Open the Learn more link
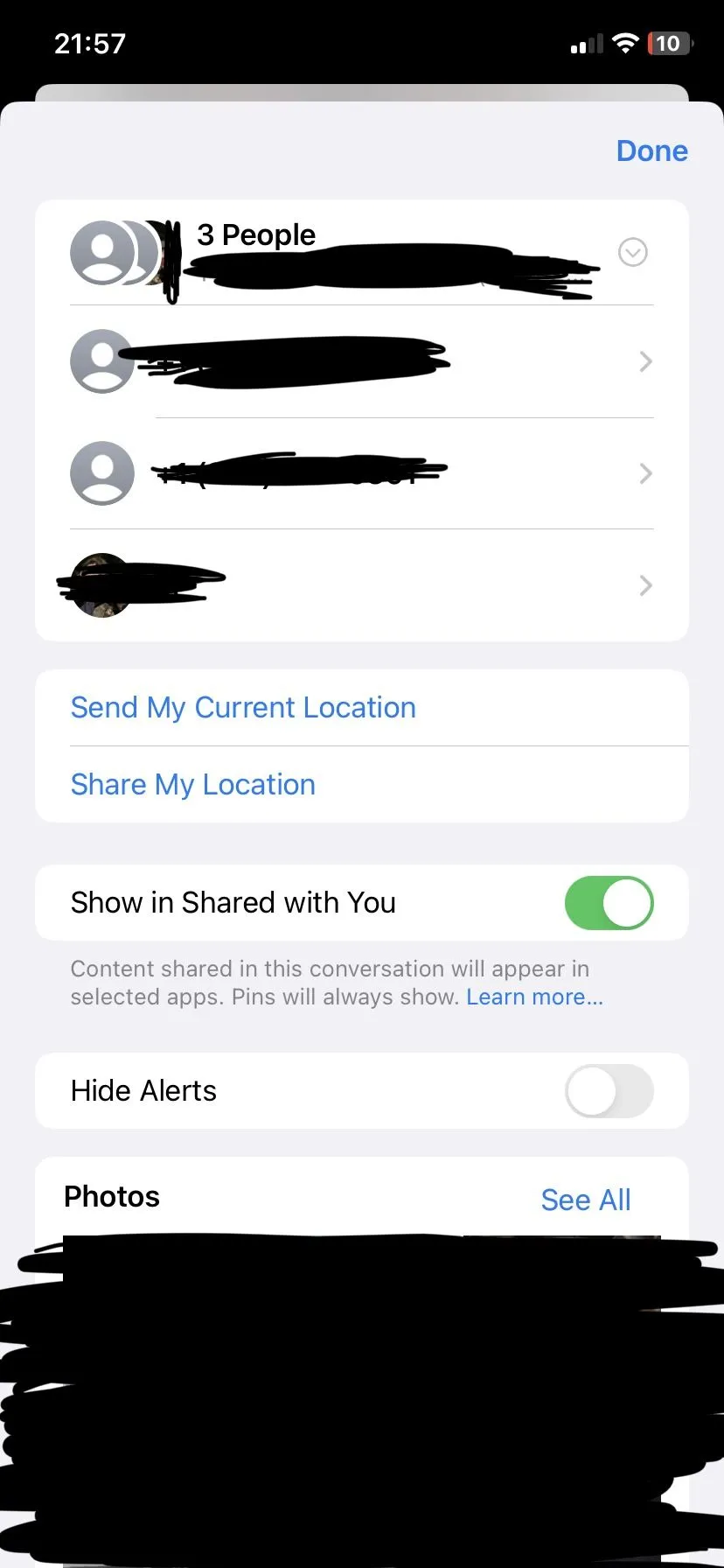The height and width of the screenshot is (1568, 724). [x=534, y=997]
